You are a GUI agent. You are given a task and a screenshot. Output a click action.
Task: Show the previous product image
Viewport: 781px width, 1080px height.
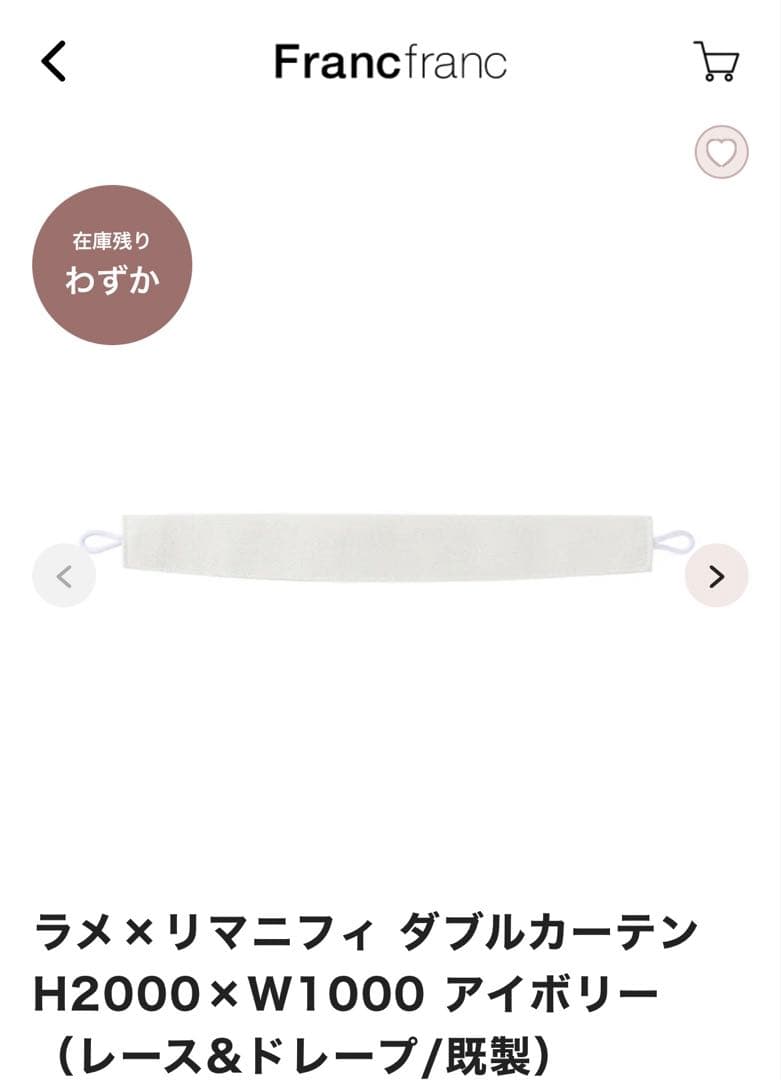(64, 576)
